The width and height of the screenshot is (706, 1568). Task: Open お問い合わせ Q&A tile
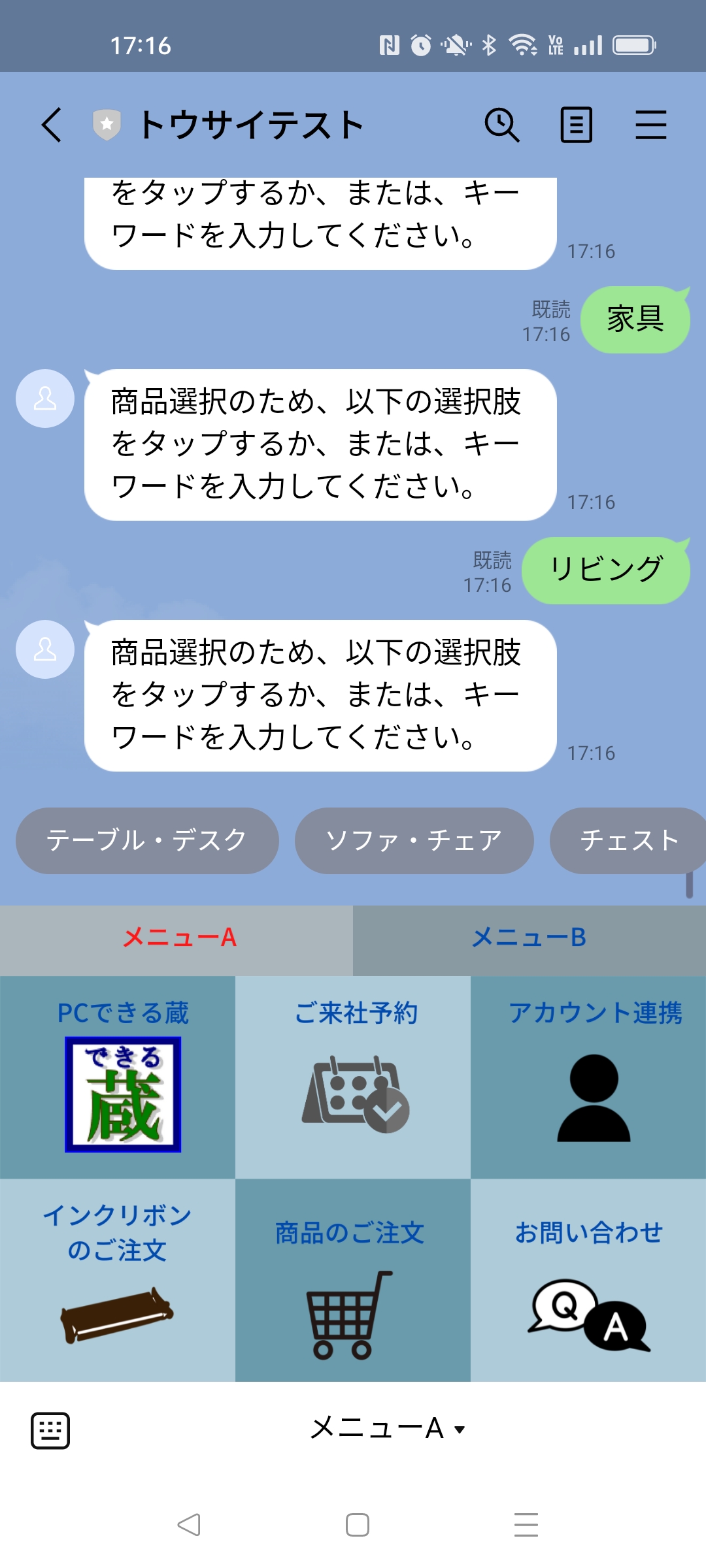pyautogui.click(x=588, y=1281)
